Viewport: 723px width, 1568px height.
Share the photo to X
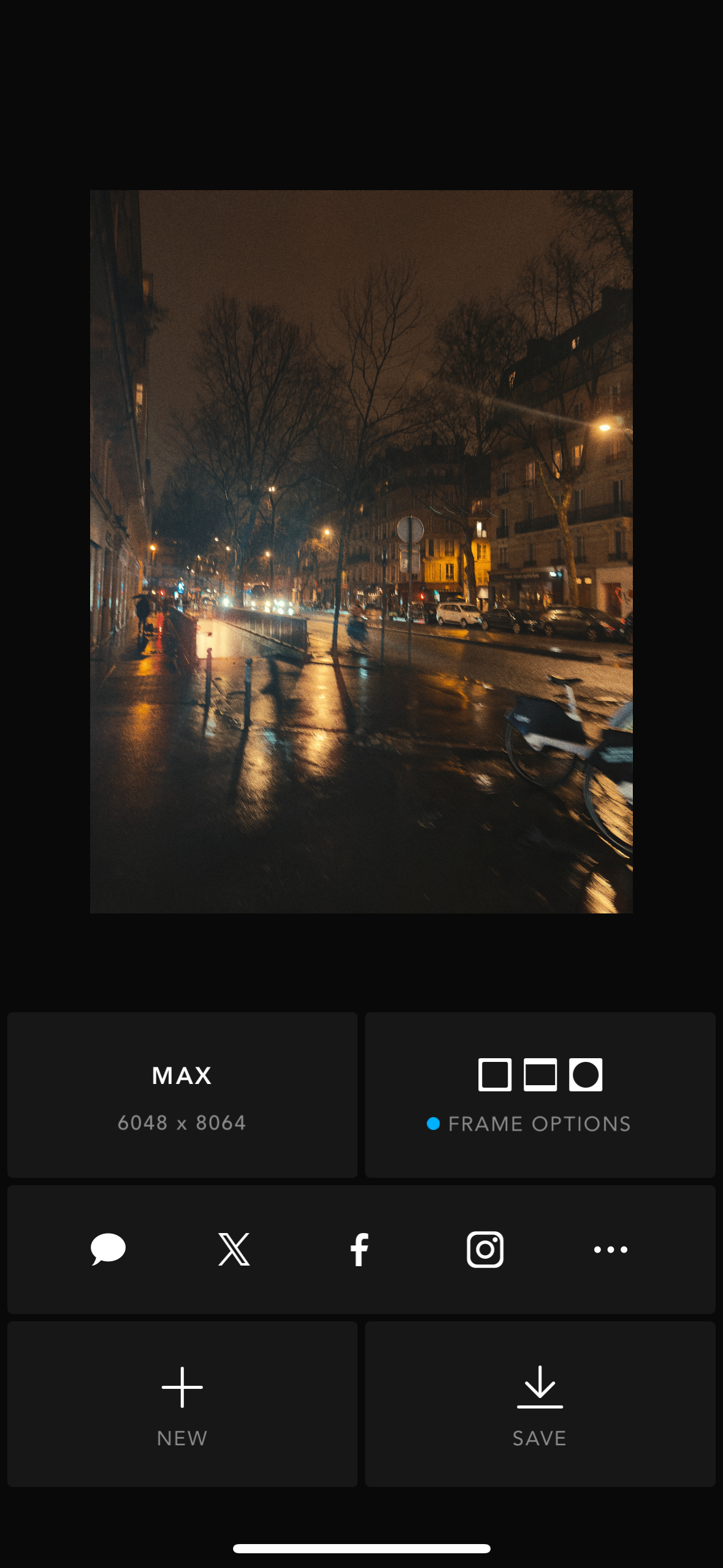pyautogui.click(x=234, y=1249)
